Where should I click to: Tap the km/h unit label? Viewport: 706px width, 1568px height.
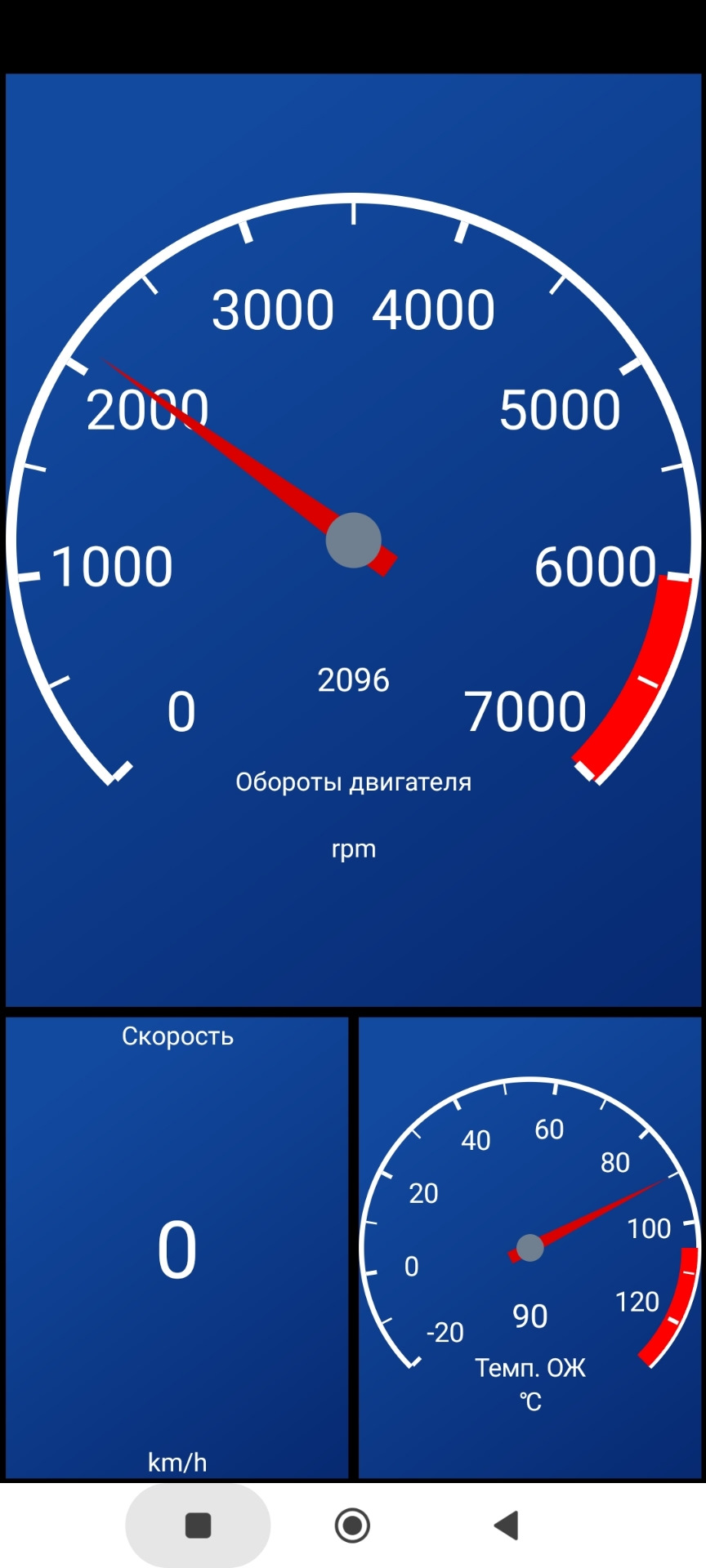tap(176, 1461)
